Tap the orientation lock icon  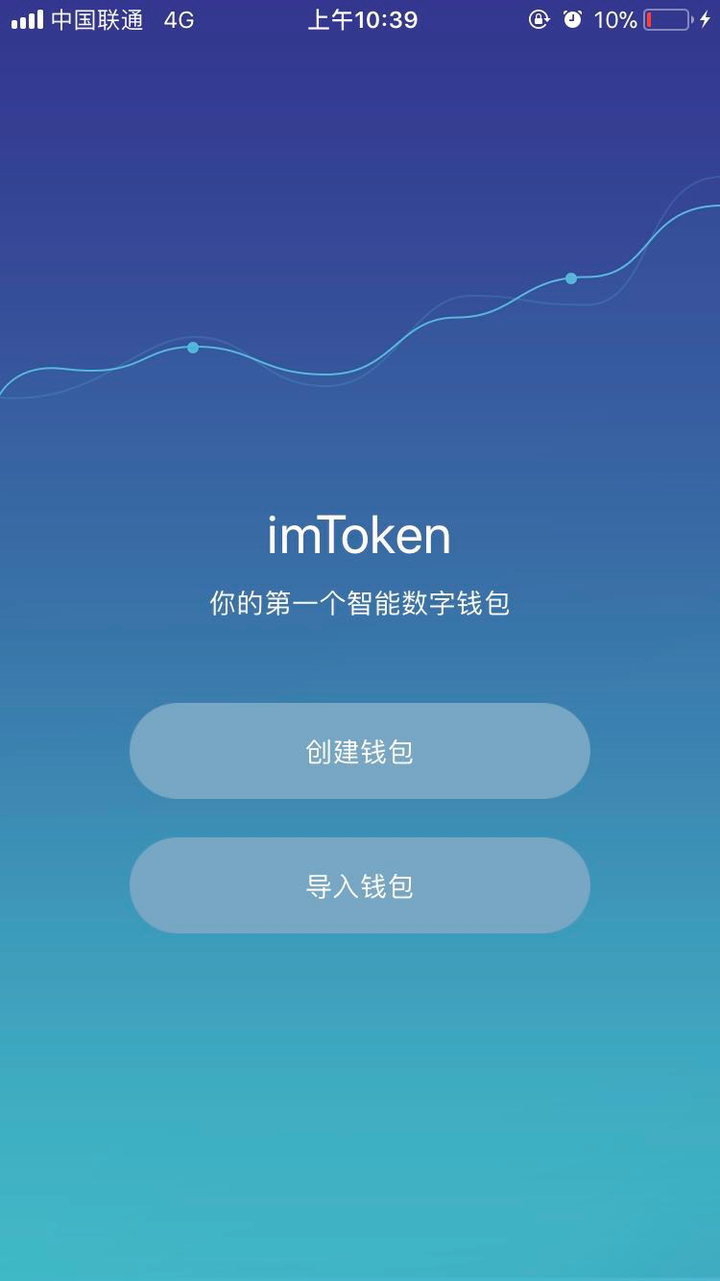(x=540, y=18)
